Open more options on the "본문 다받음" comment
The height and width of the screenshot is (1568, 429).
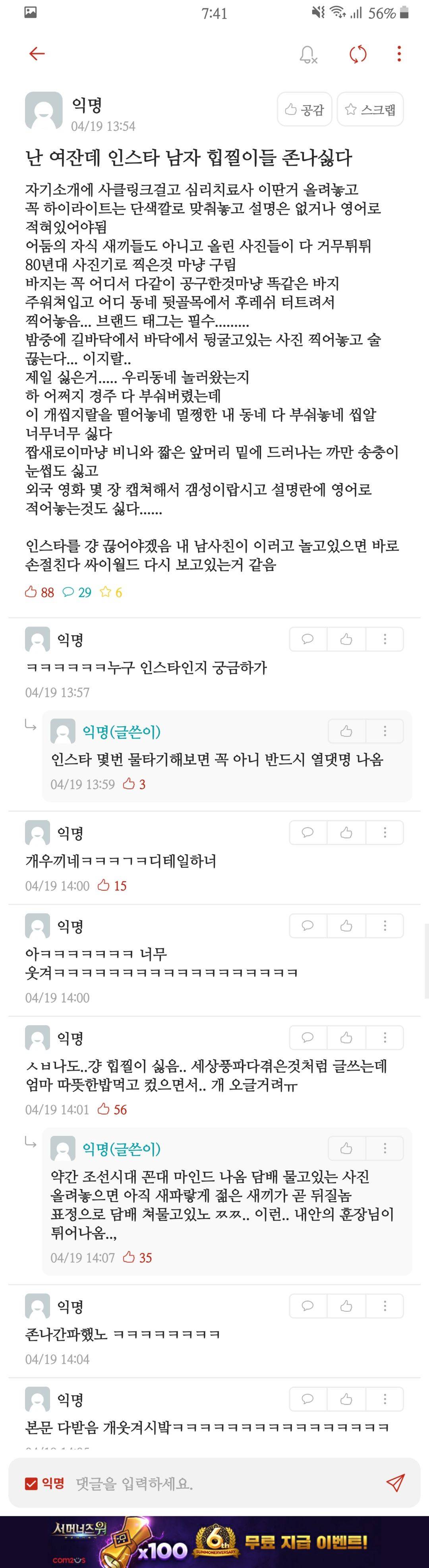click(385, 1399)
